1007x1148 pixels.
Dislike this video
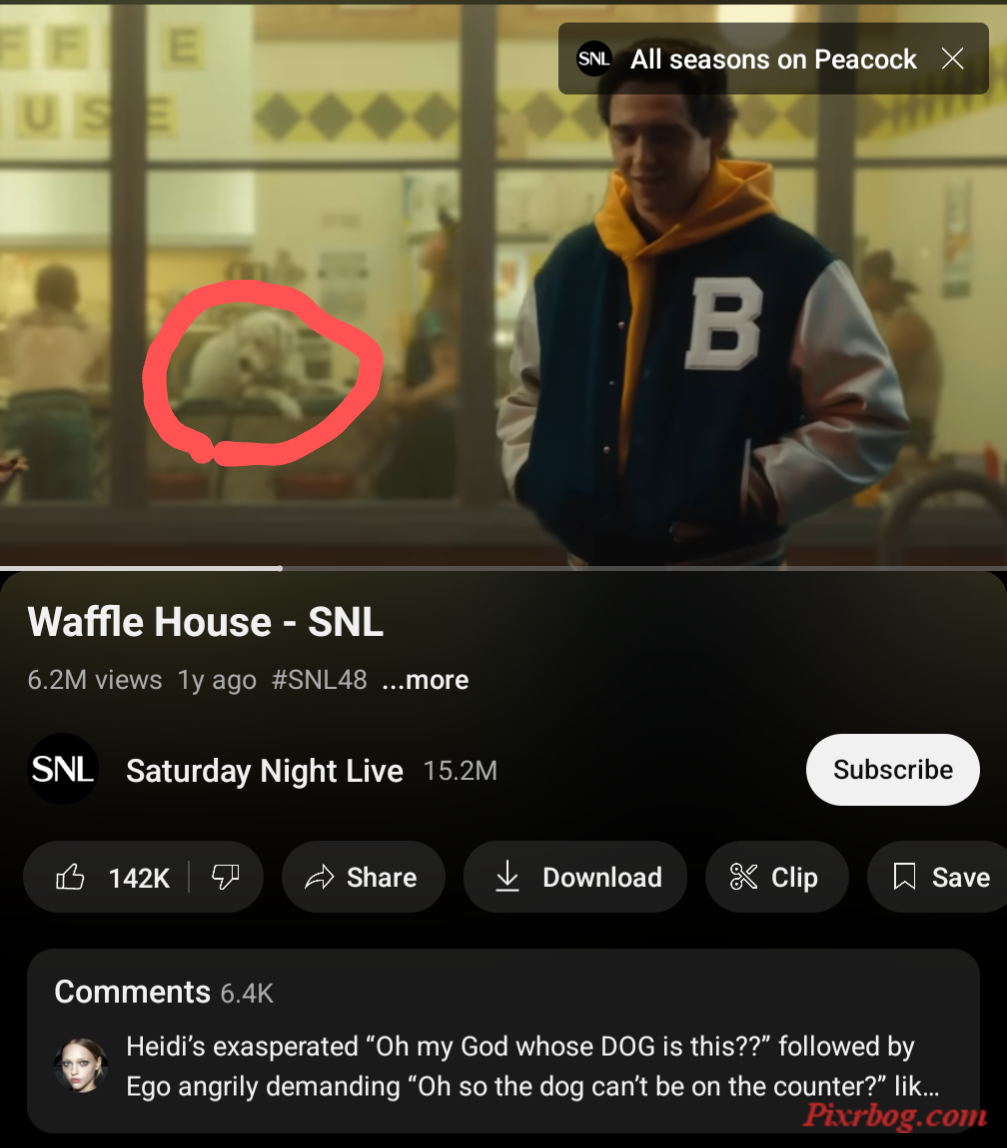tap(226, 877)
